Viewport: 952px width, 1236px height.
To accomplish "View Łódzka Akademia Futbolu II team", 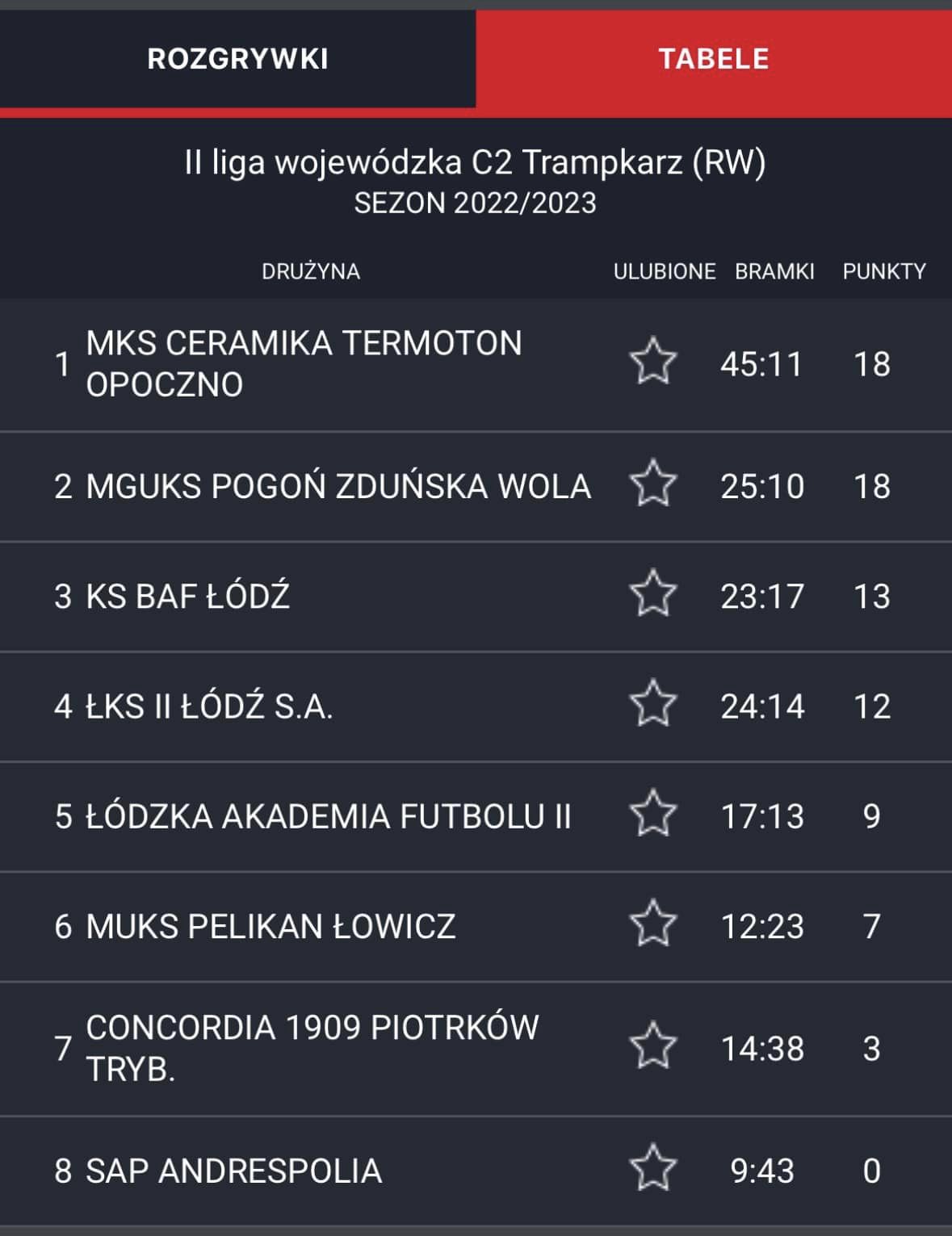I will 476,816.
